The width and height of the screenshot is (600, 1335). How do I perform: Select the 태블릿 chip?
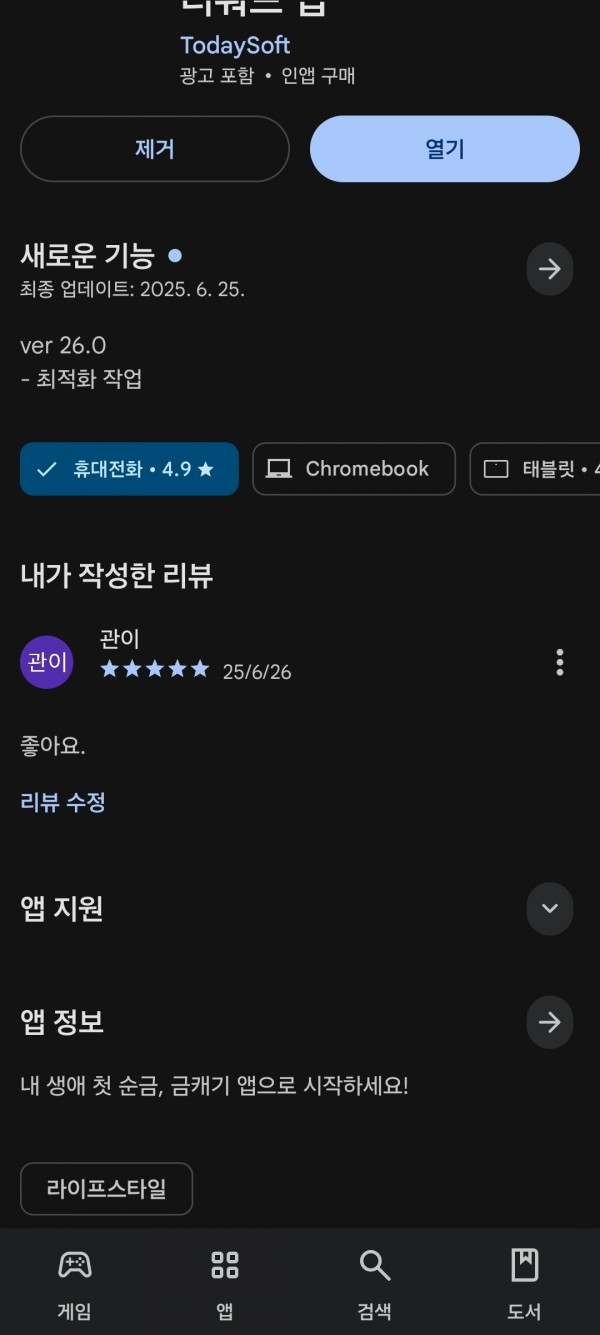pyautogui.click(x=535, y=469)
